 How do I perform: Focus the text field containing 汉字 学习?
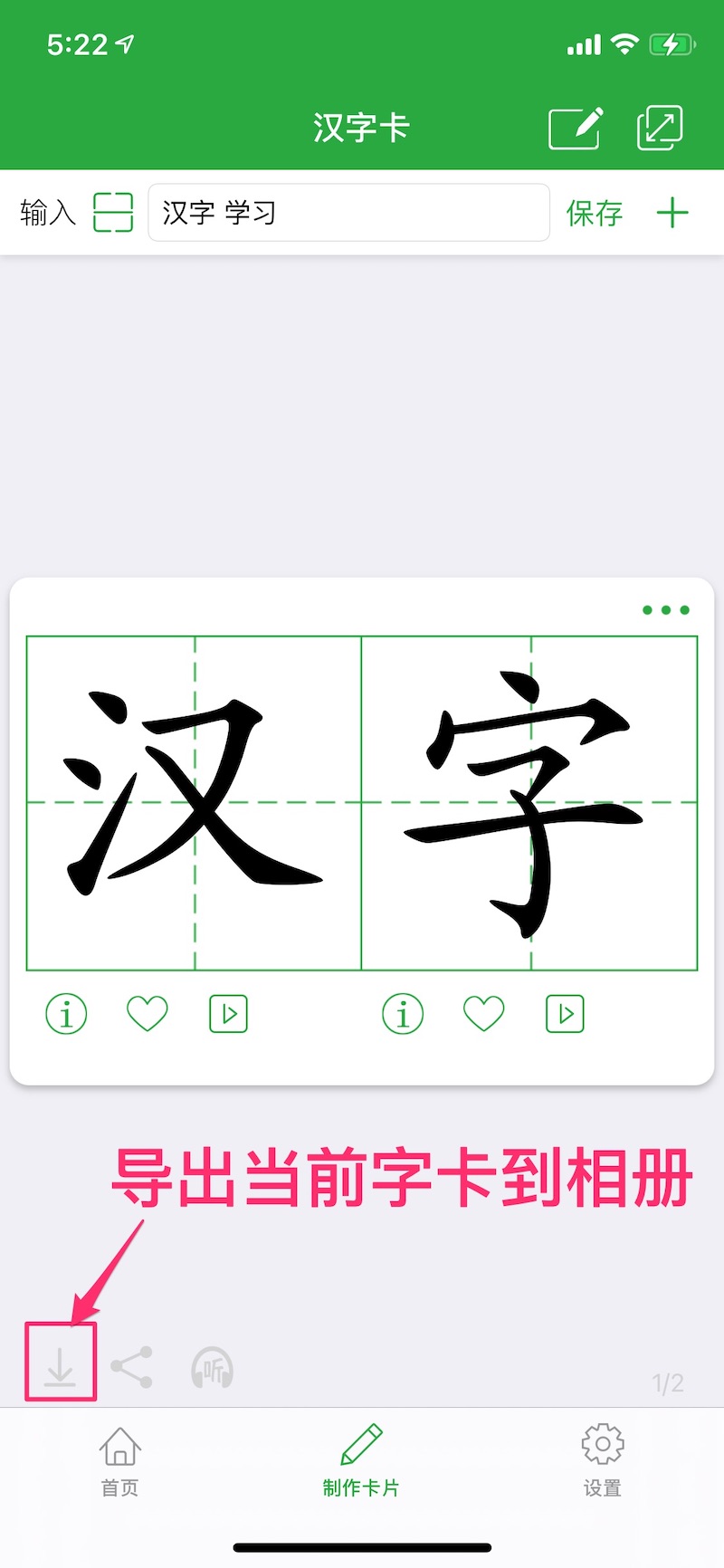click(x=348, y=213)
